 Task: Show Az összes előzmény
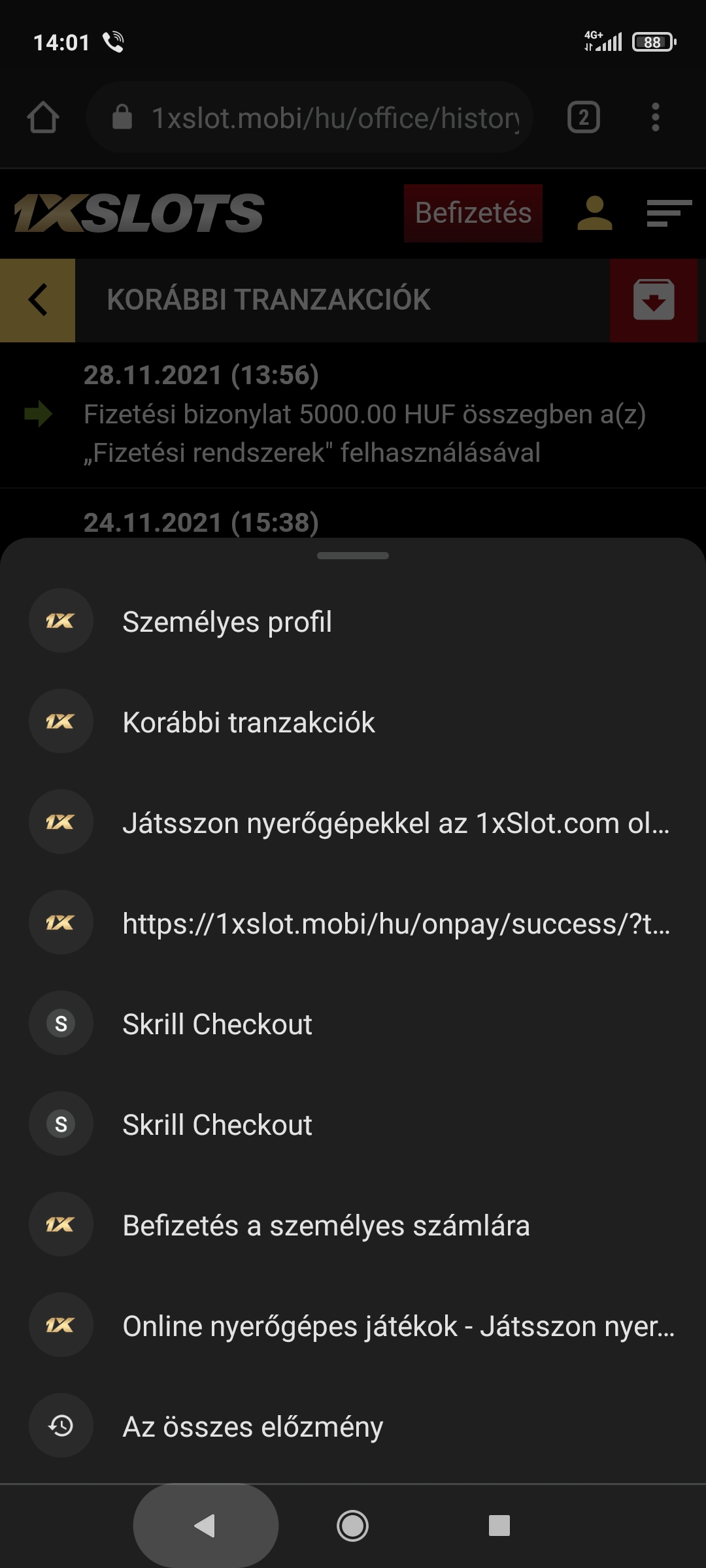(x=353, y=1426)
